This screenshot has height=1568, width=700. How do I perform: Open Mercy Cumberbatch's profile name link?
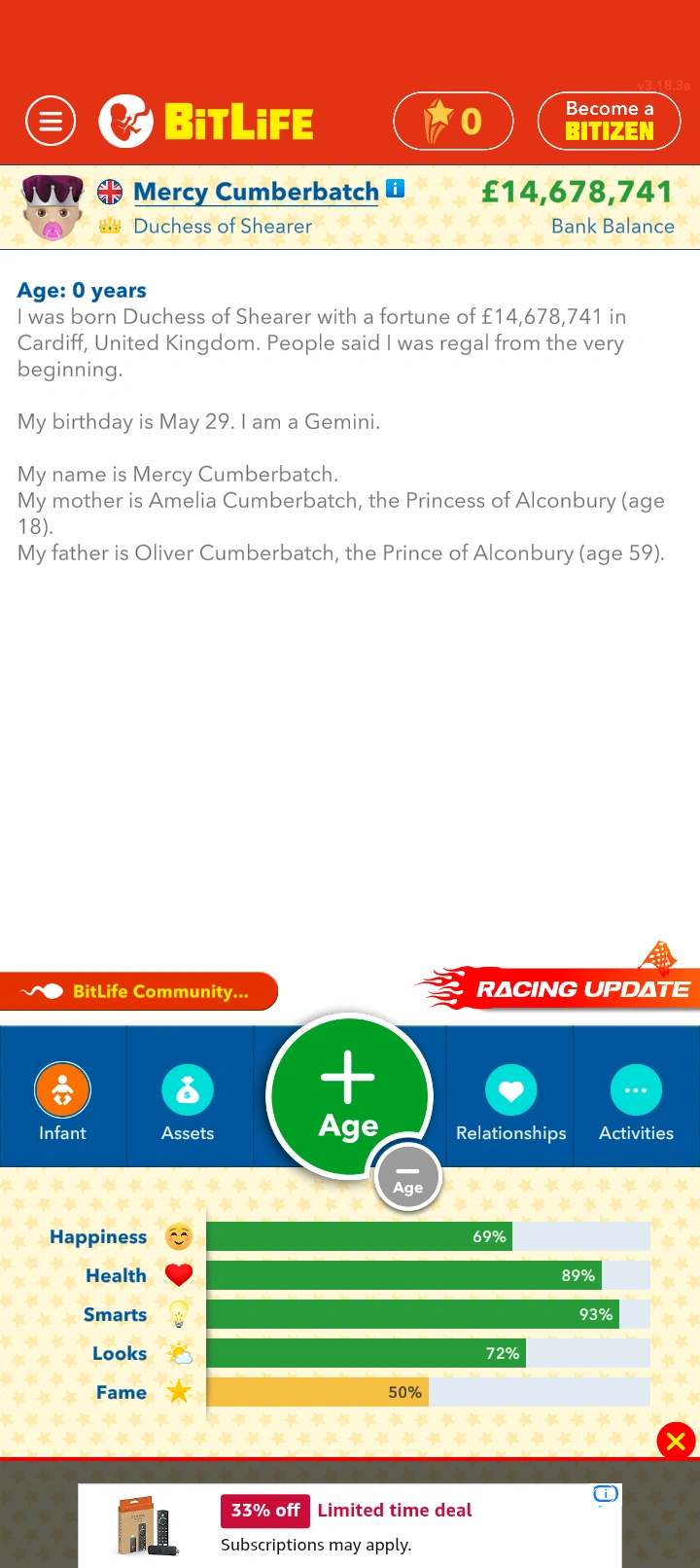pyautogui.click(x=256, y=192)
